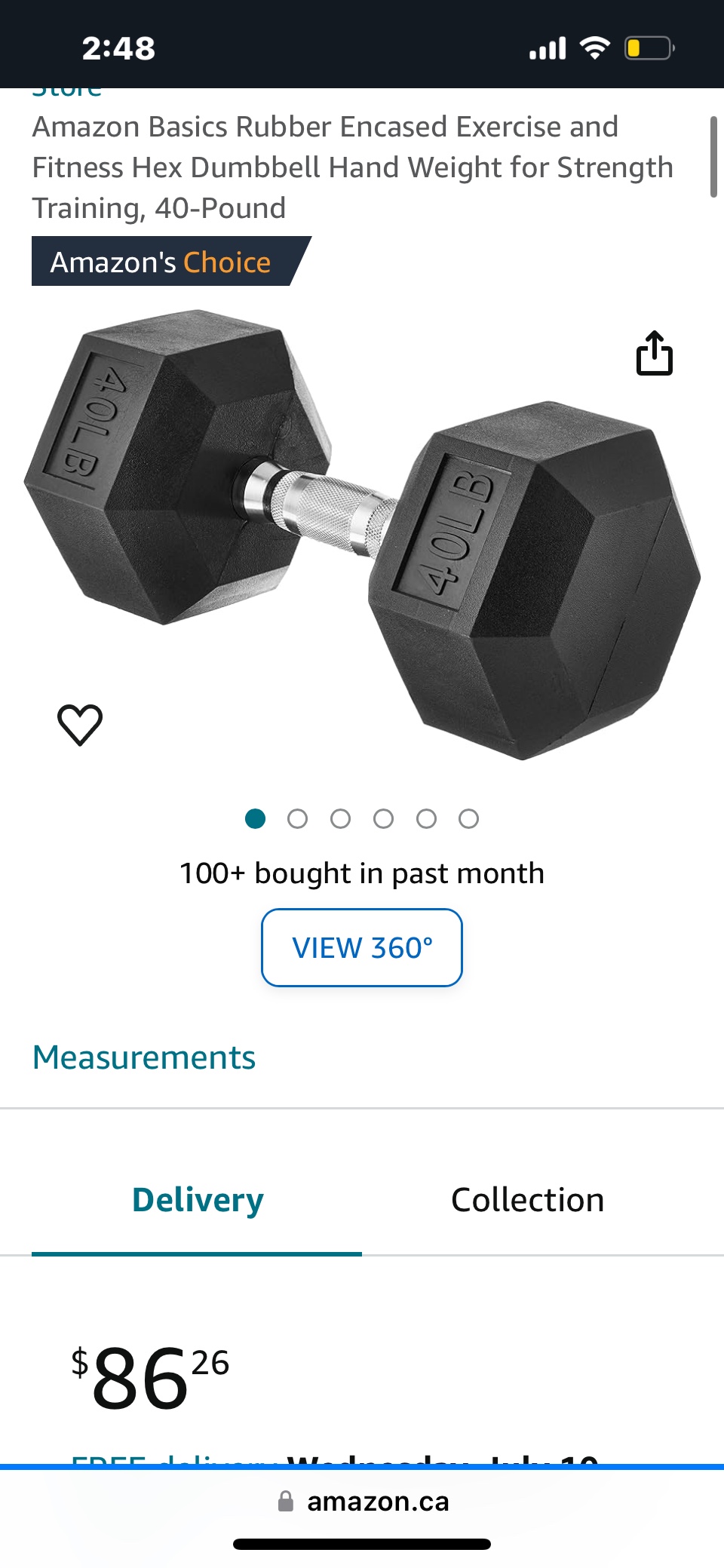724x1568 pixels.
Task: Switch to the Collection tab
Action: [528, 1199]
